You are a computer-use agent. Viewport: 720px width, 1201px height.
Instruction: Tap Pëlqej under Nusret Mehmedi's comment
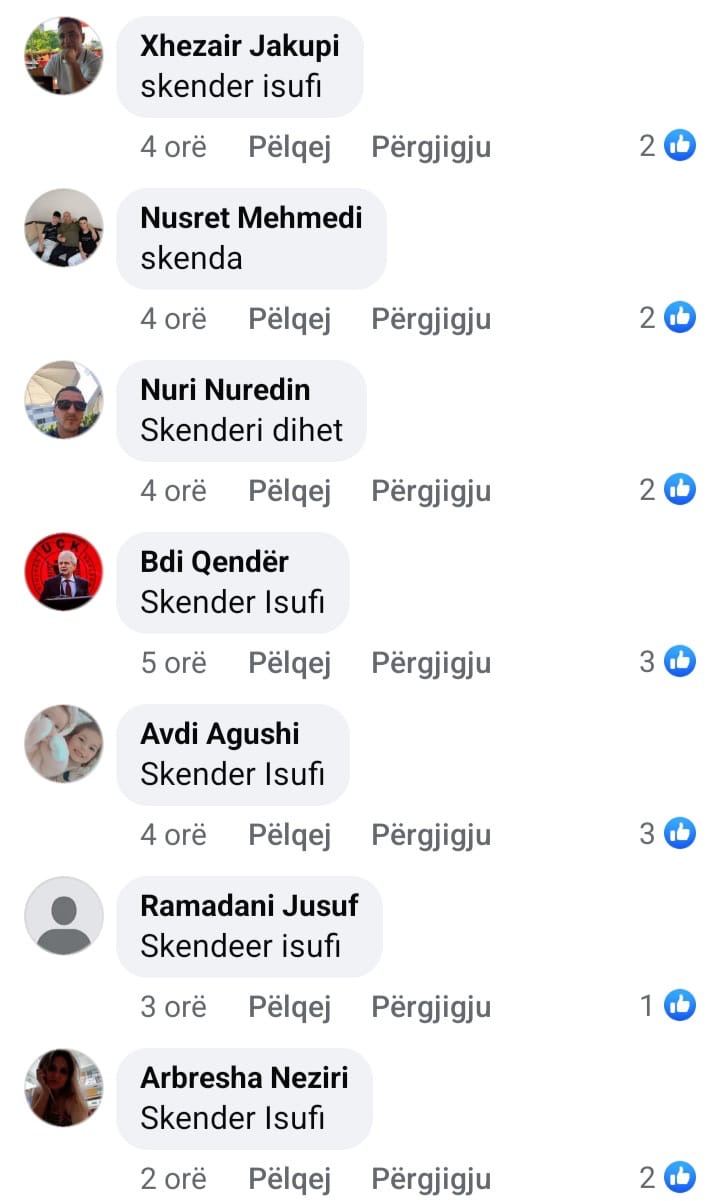tap(289, 319)
